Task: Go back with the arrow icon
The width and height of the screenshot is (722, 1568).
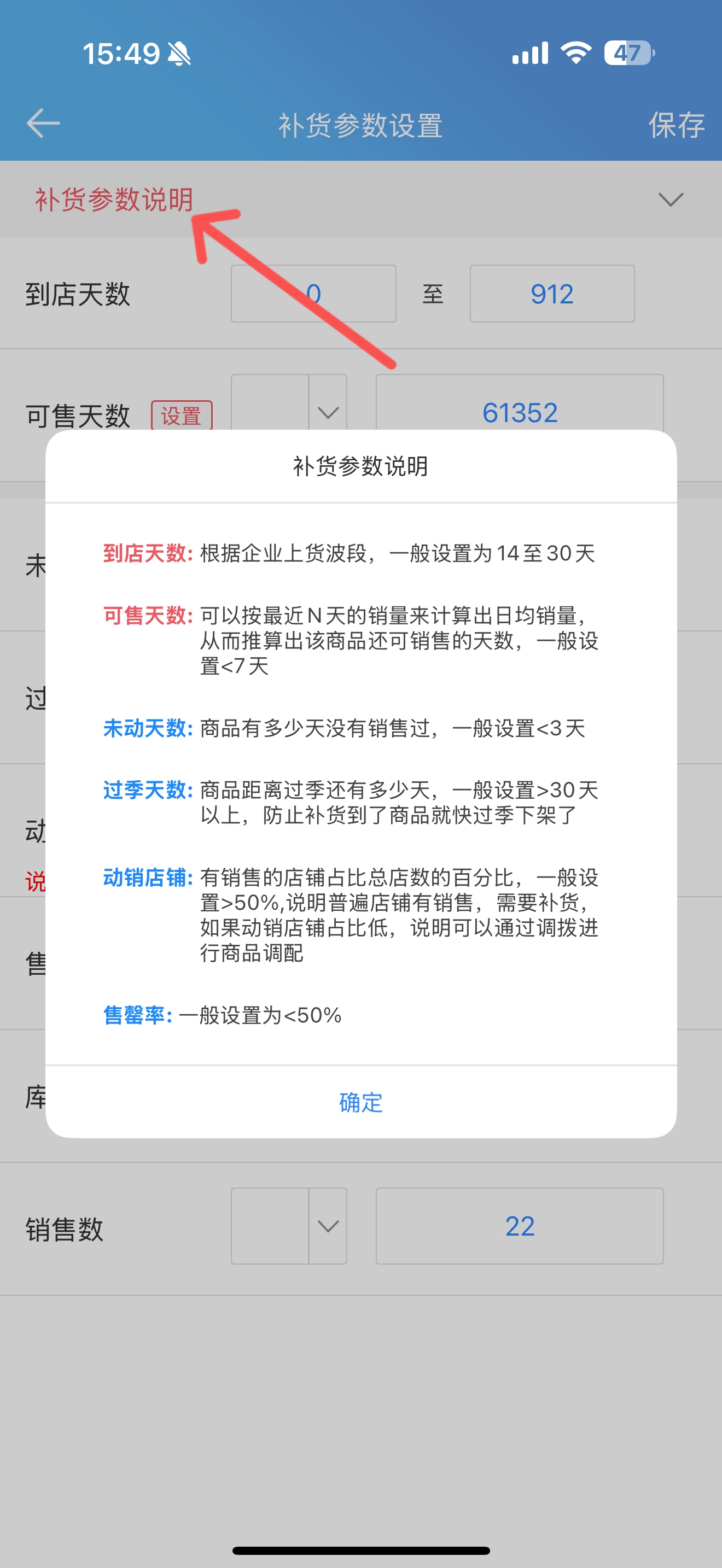Action: [x=43, y=124]
